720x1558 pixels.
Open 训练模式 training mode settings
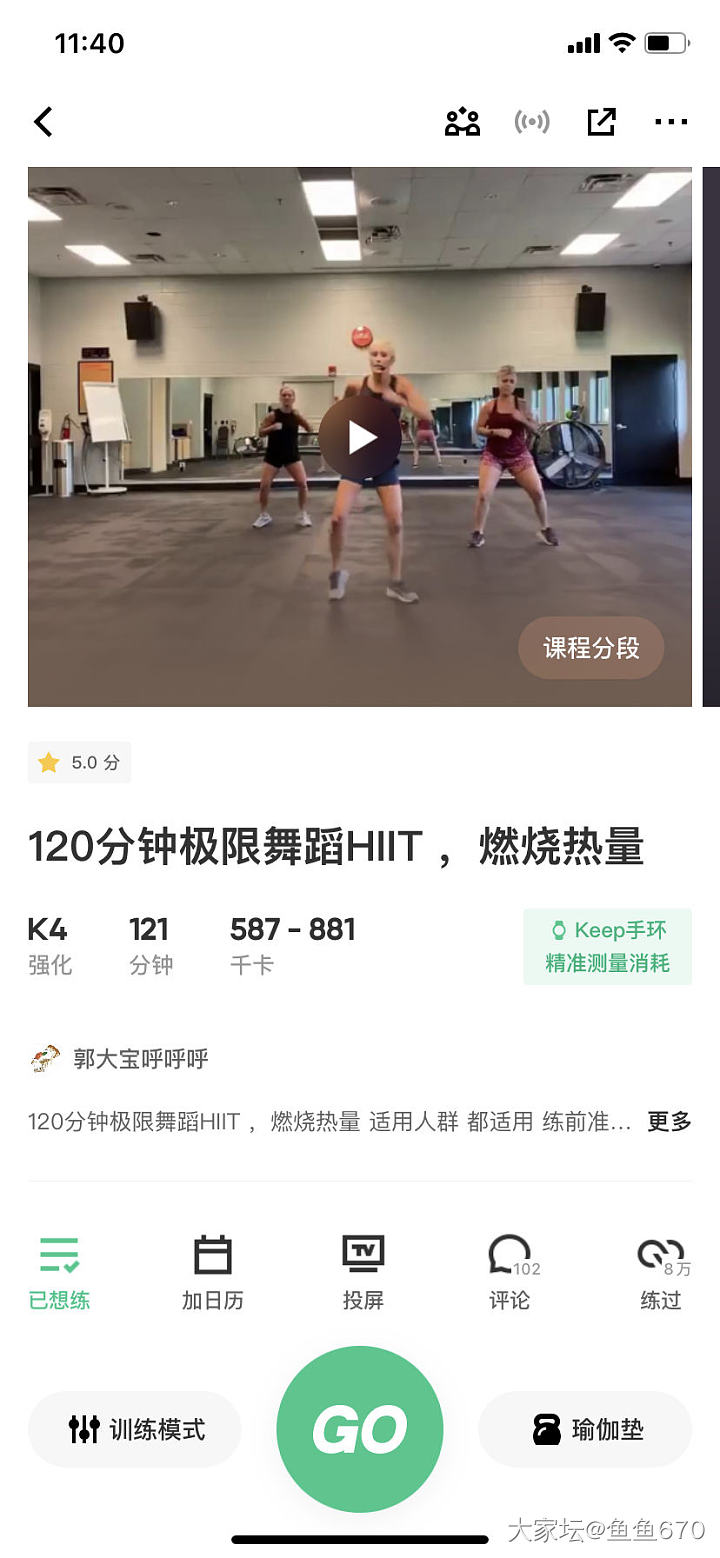[x=135, y=1429]
